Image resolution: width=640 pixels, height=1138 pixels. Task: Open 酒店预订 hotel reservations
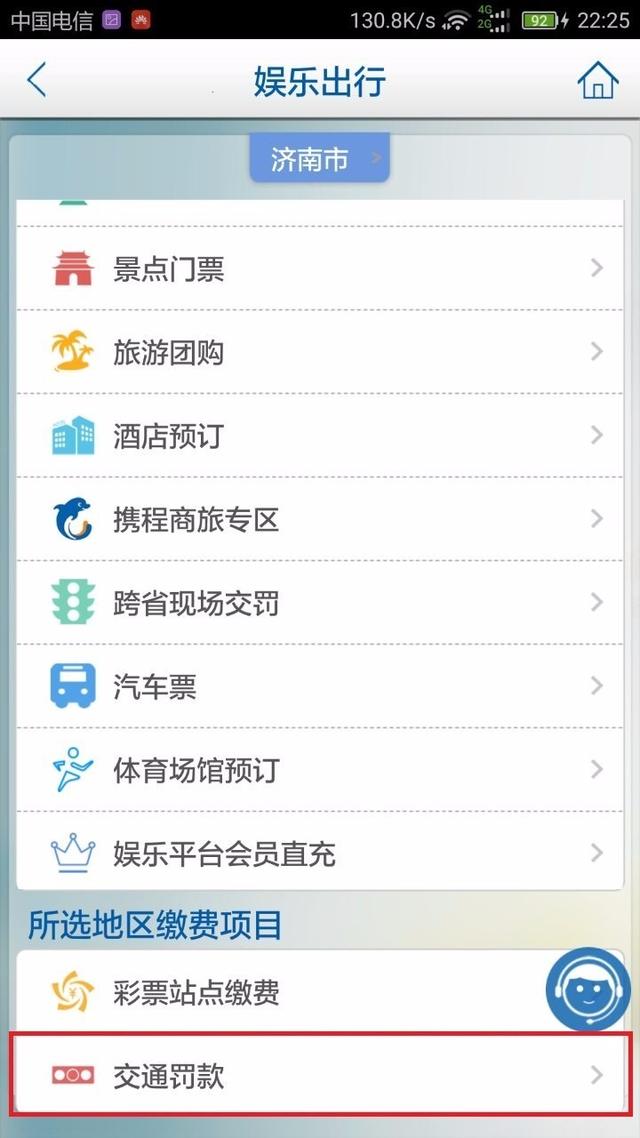320,436
